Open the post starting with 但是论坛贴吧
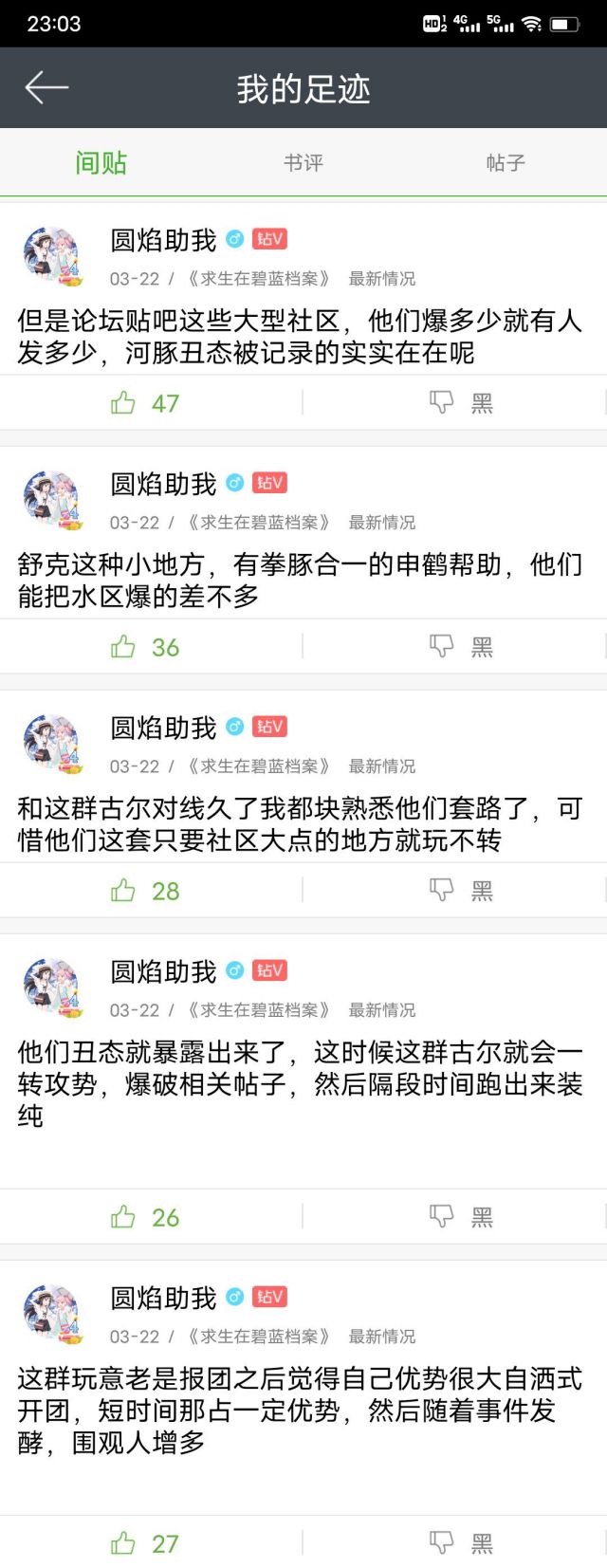 [x=299, y=337]
